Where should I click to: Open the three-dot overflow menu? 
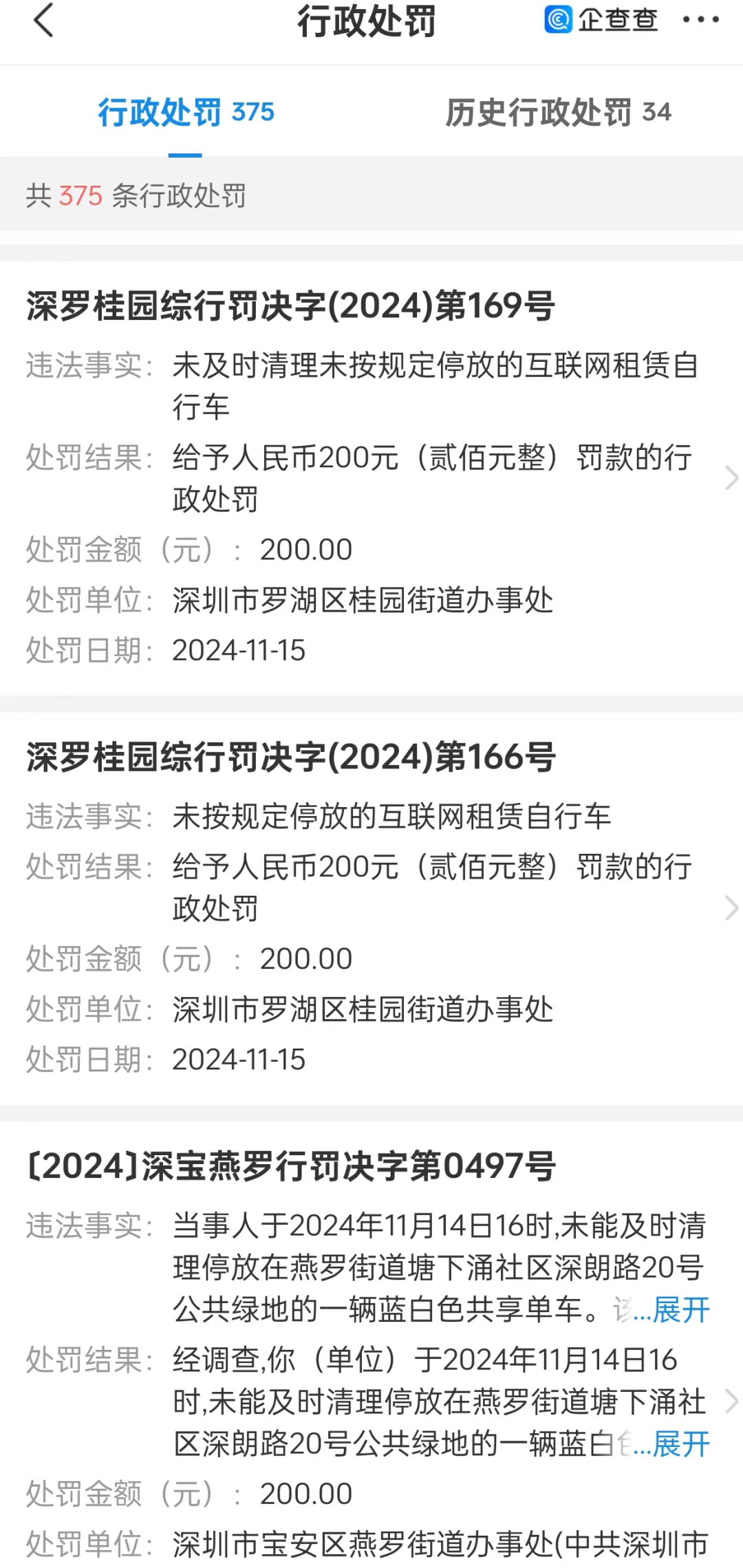[700, 21]
